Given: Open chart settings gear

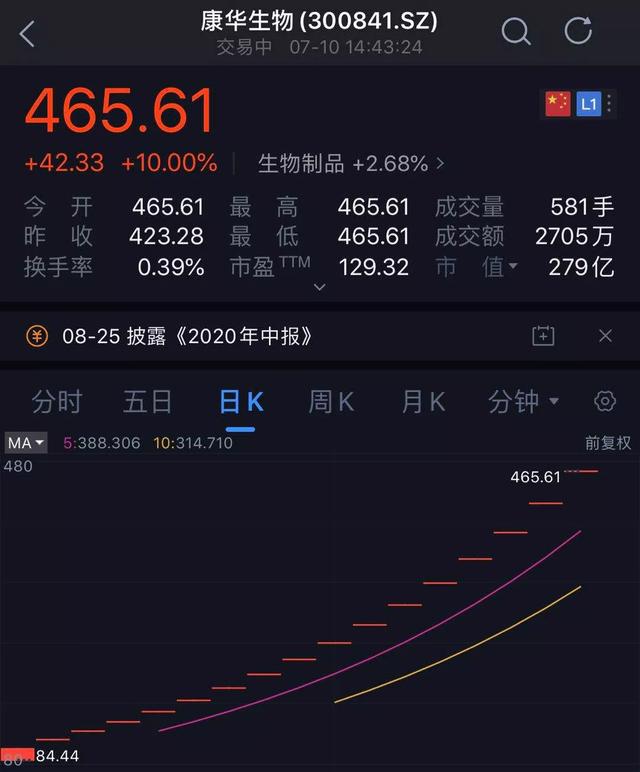Looking at the screenshot, I should click(604, 402).
